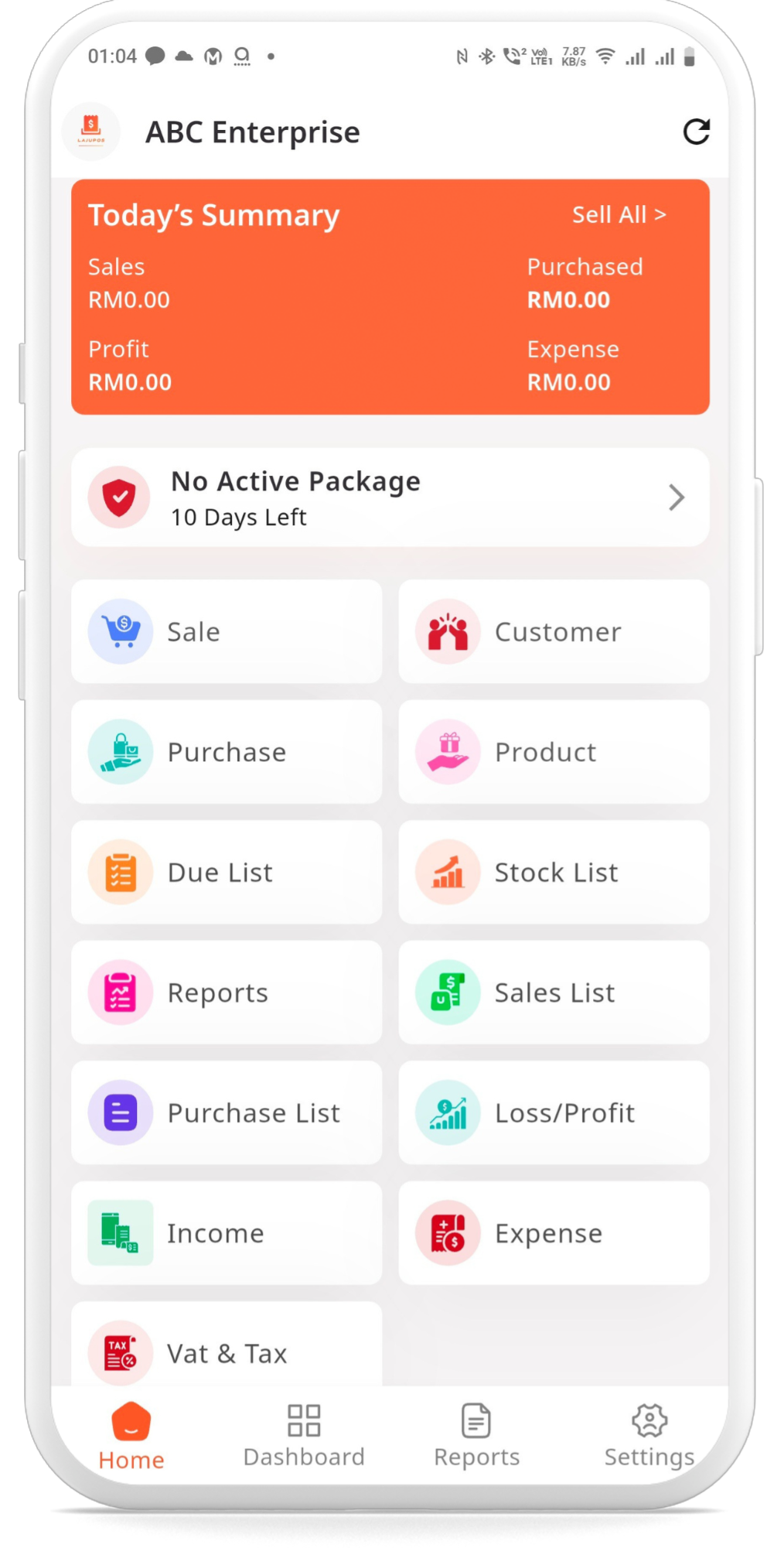Refresh the ABC Enterprise home data

point(696,132)
